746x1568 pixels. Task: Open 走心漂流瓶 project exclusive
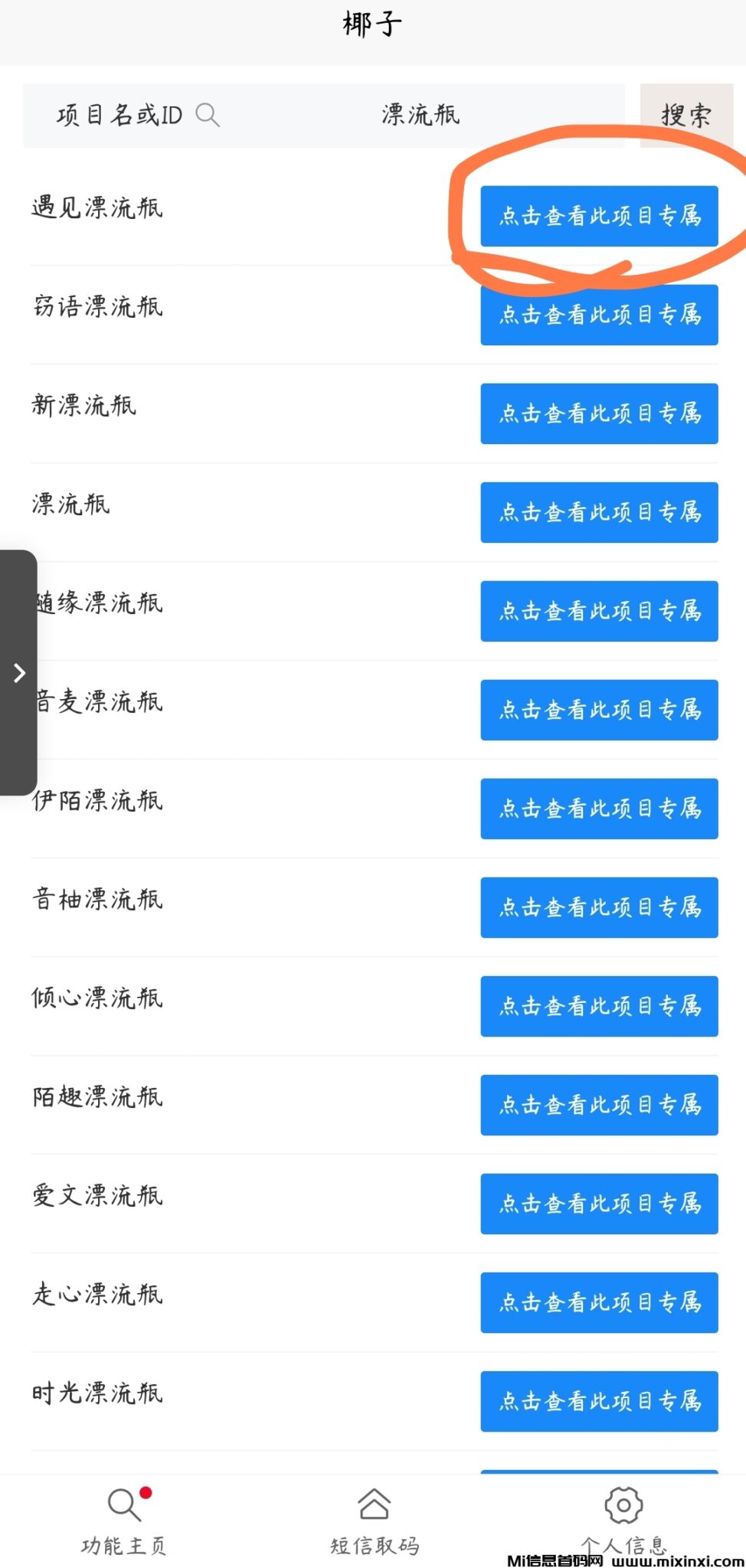599,1302
